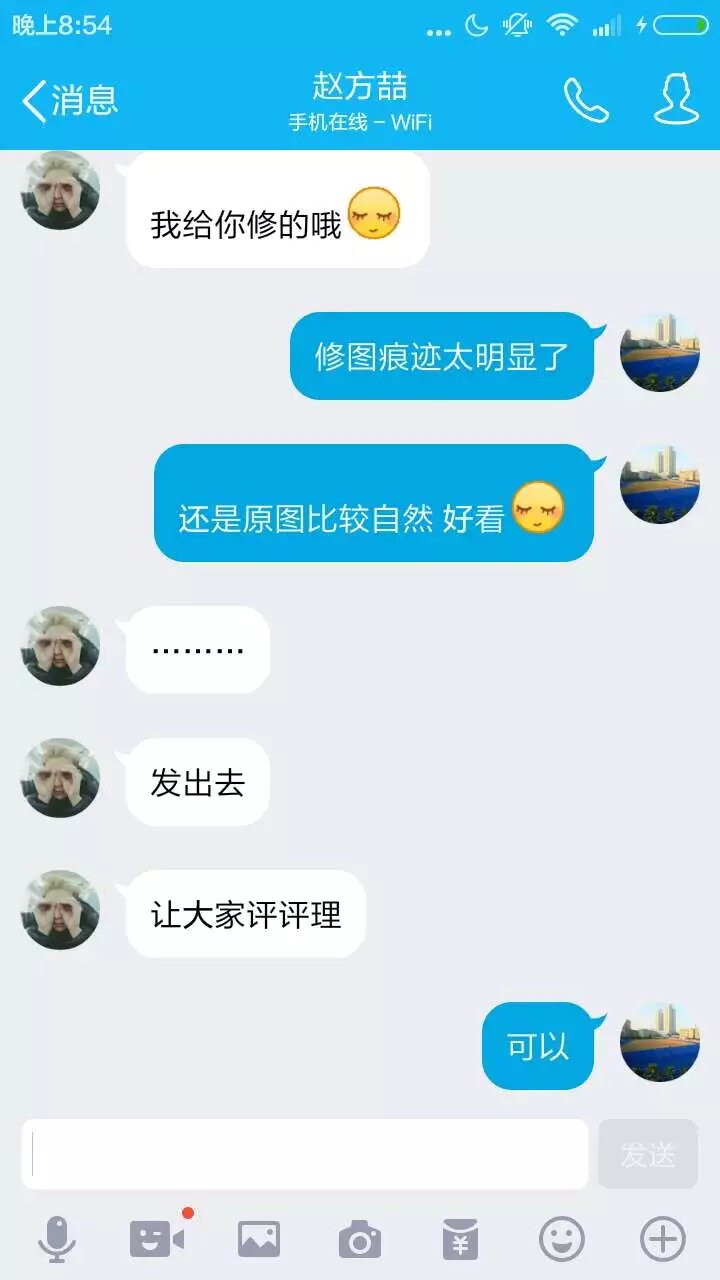Screen dimensions: 720x1280
Task: Start a voice call with 赵方喆
Action: pos(586,100)
